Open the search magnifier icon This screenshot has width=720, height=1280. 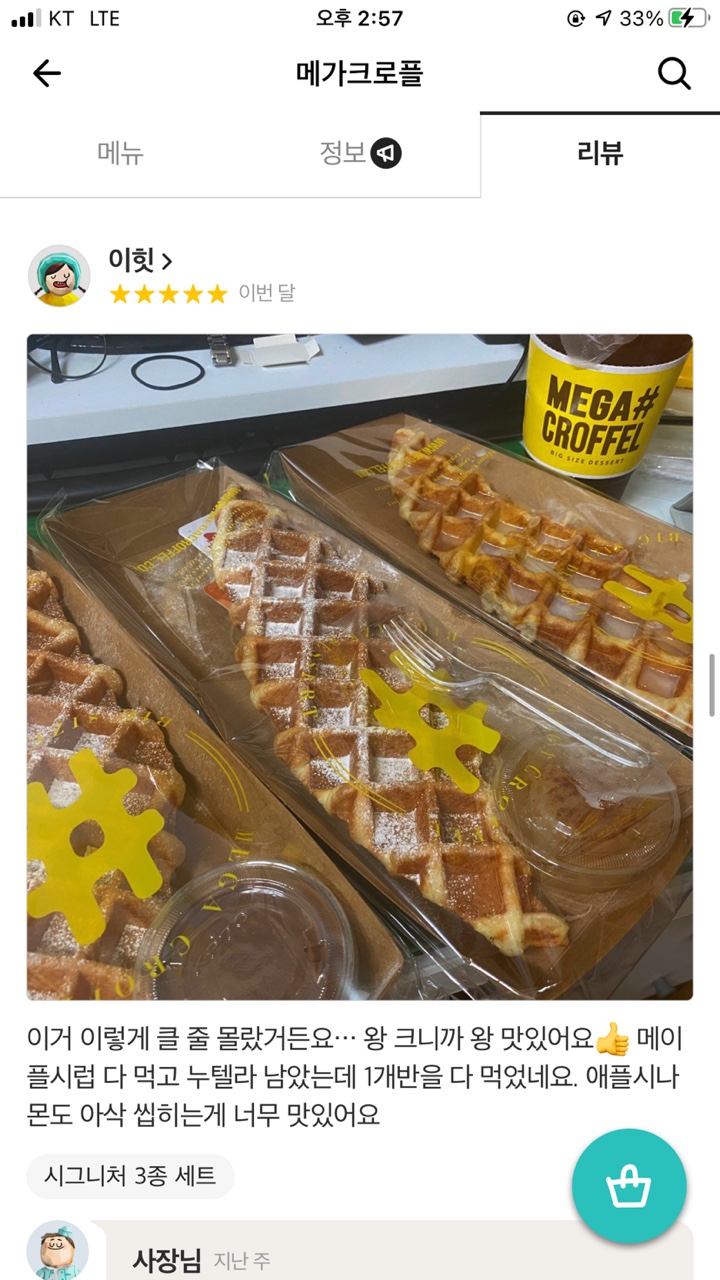674,73
